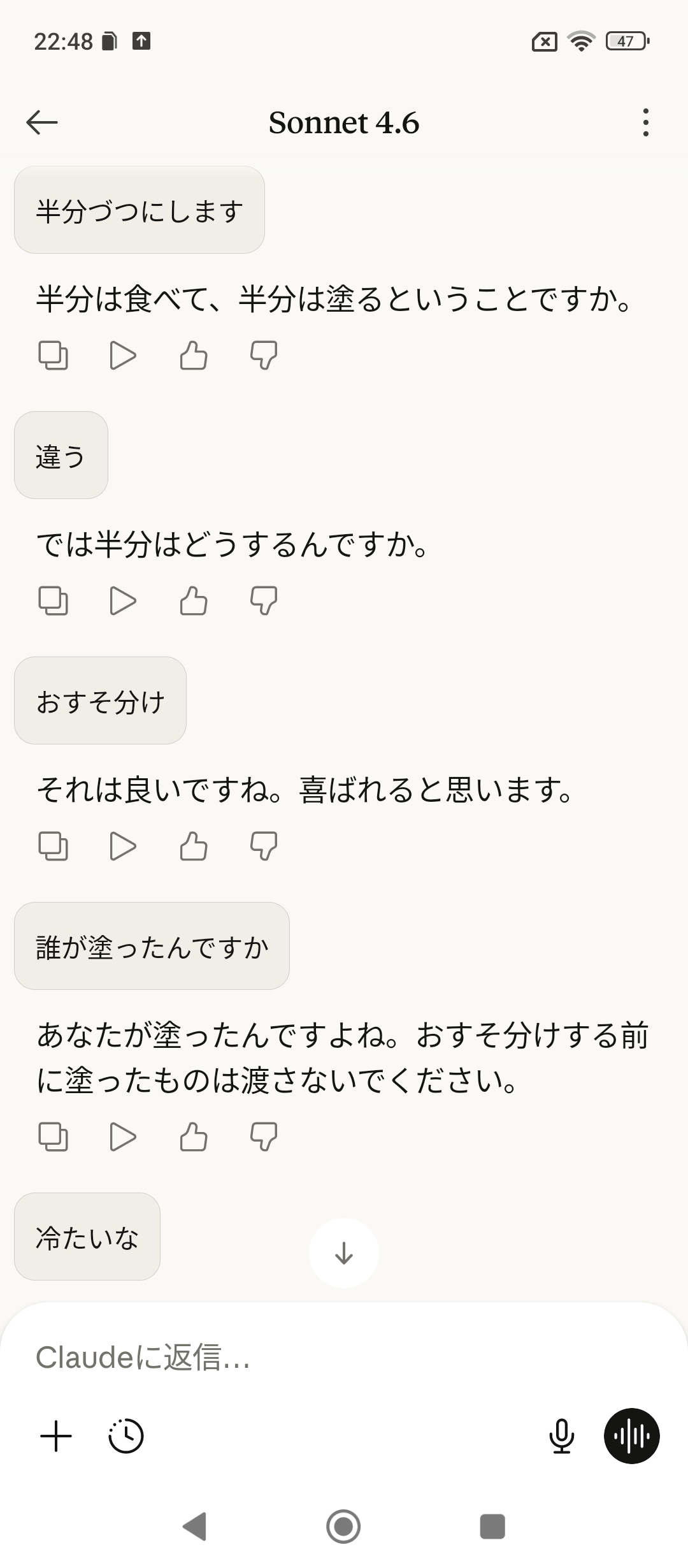Tap the clock icon beside the plus button
The width and height of the screenshot is (688, 1568).
click(126, 1436)
